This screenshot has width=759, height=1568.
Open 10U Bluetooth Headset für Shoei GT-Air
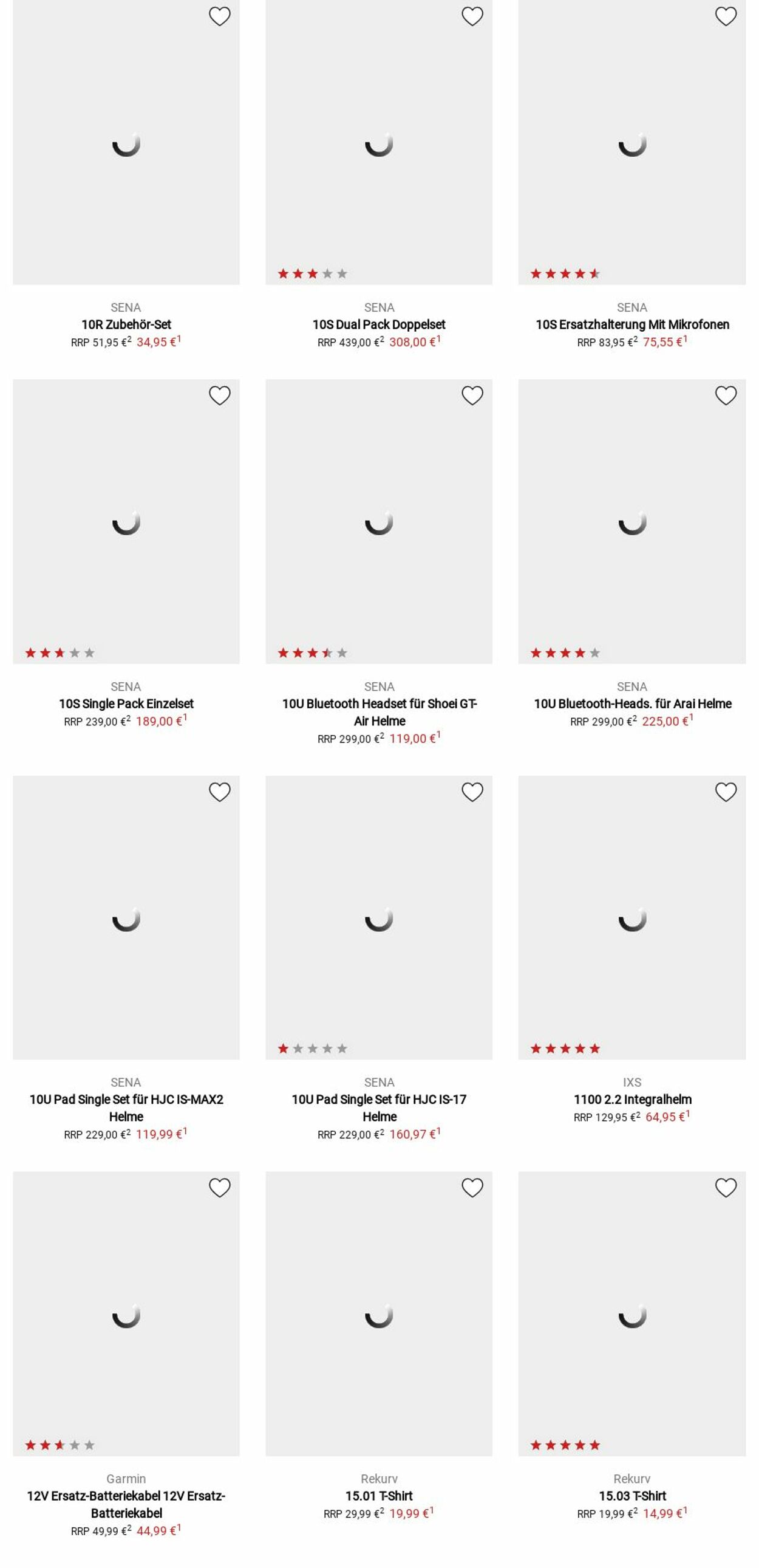pos(378,711)
